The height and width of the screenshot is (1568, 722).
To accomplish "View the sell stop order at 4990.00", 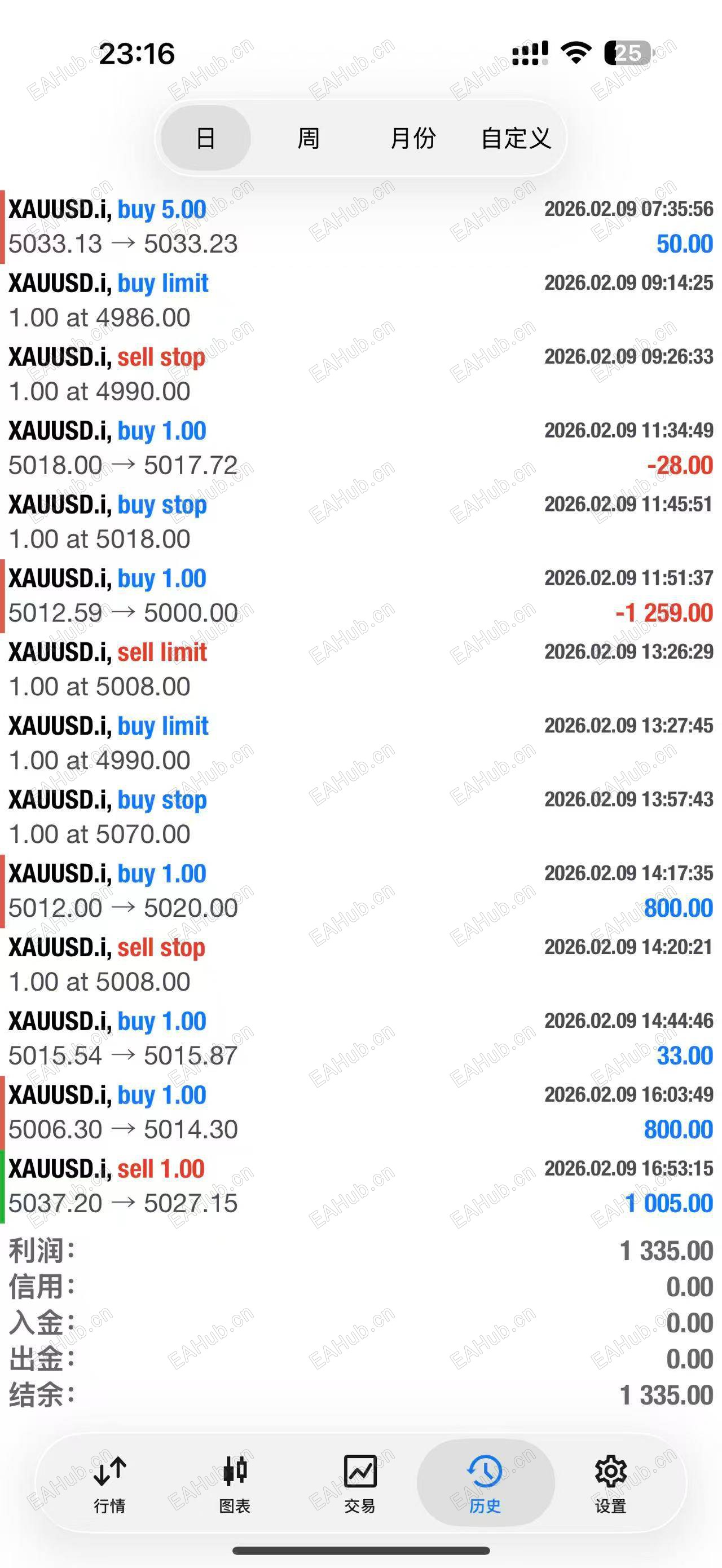I will click(361, 374).
